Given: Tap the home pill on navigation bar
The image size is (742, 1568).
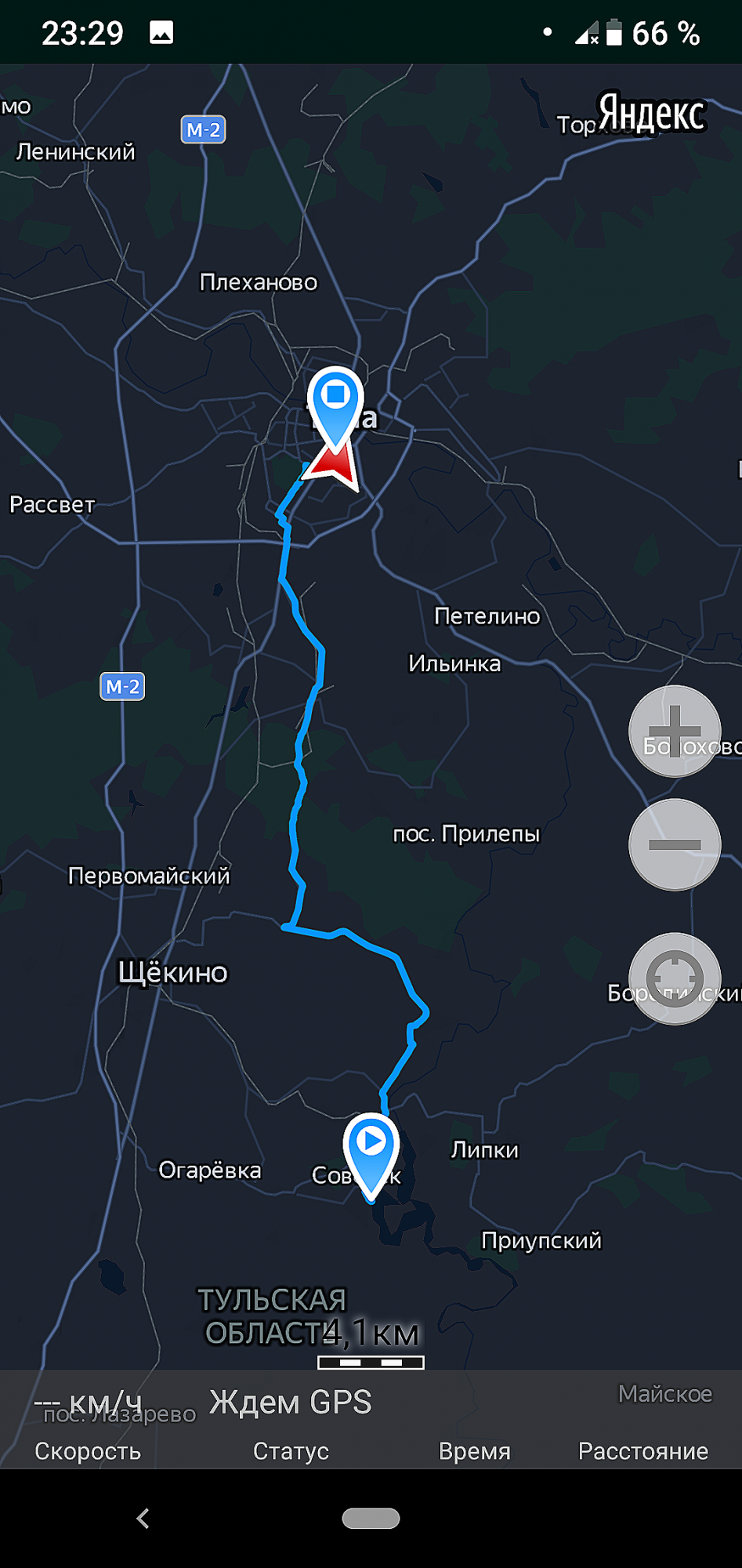Looking at the screenshot, I should pos(371,1519).
